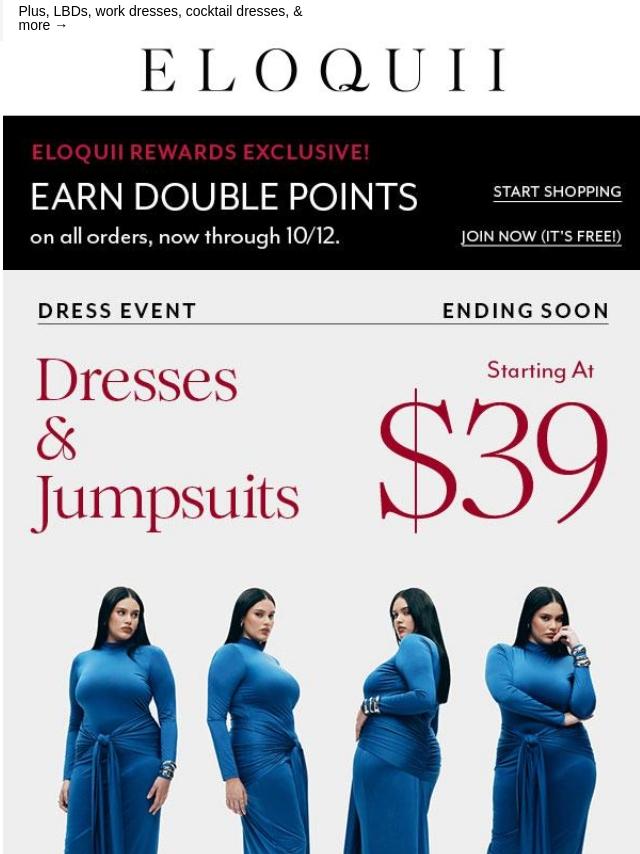Tap the Start Shopping link
The image size is (640, 854).
tap(557, 192)
